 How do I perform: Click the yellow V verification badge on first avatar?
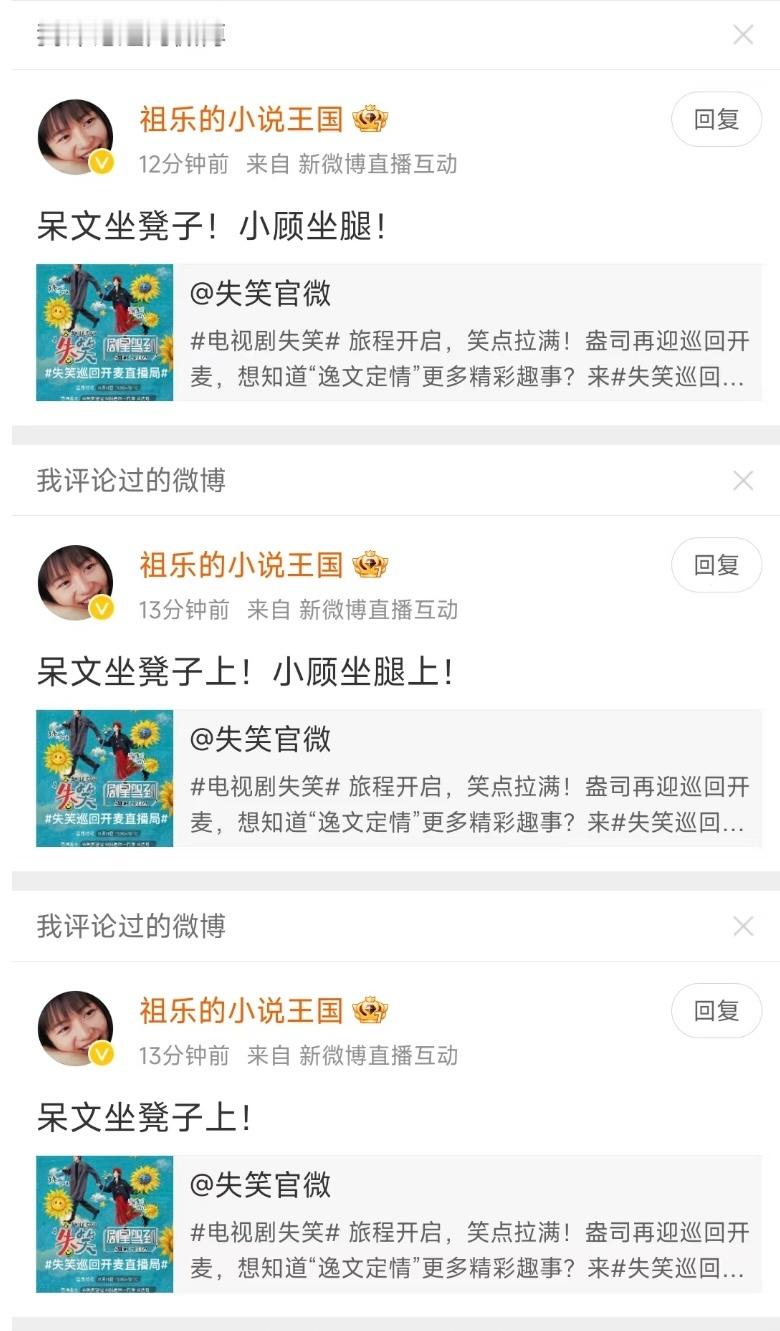tap(100, 159)
